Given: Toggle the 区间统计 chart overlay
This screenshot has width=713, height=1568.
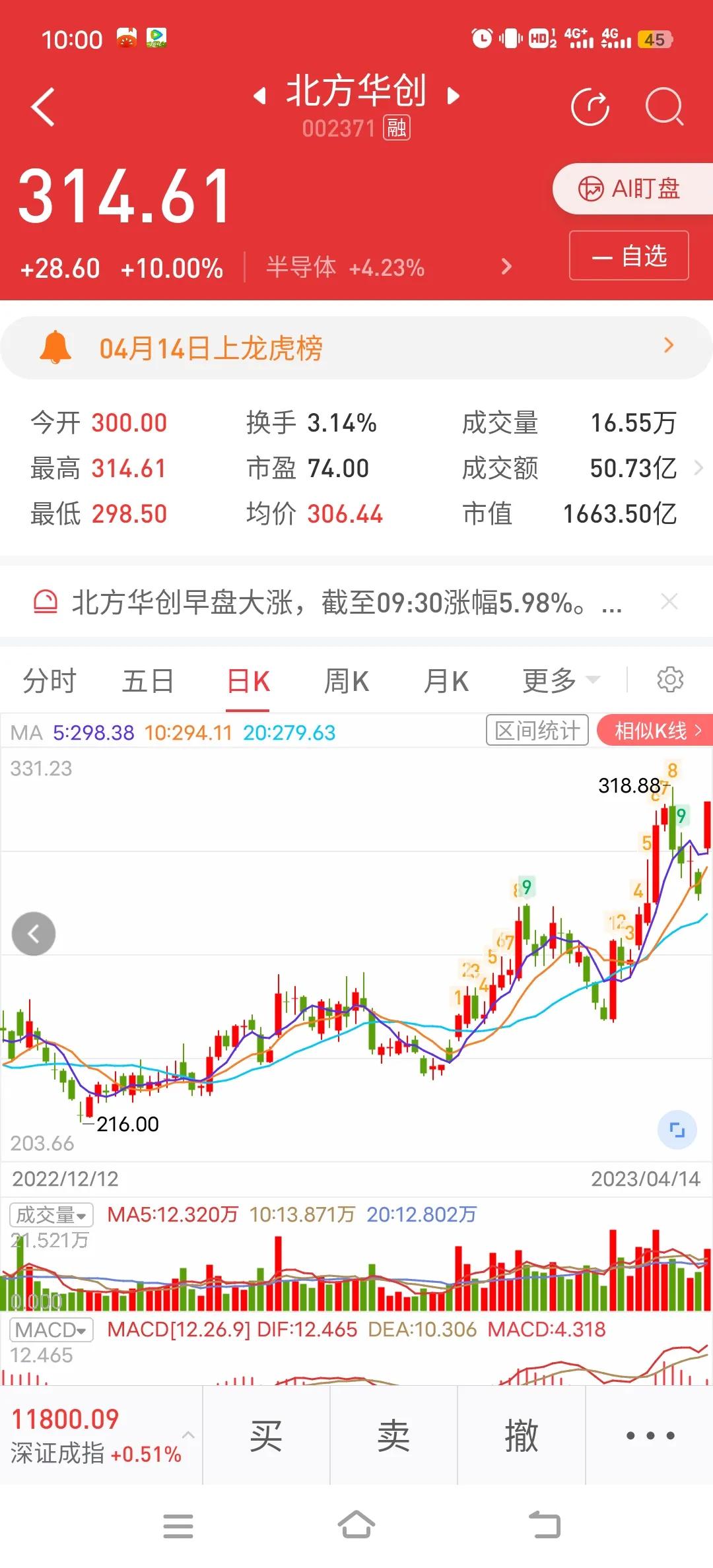Looking at the screenshot, I should coord(537,731).
